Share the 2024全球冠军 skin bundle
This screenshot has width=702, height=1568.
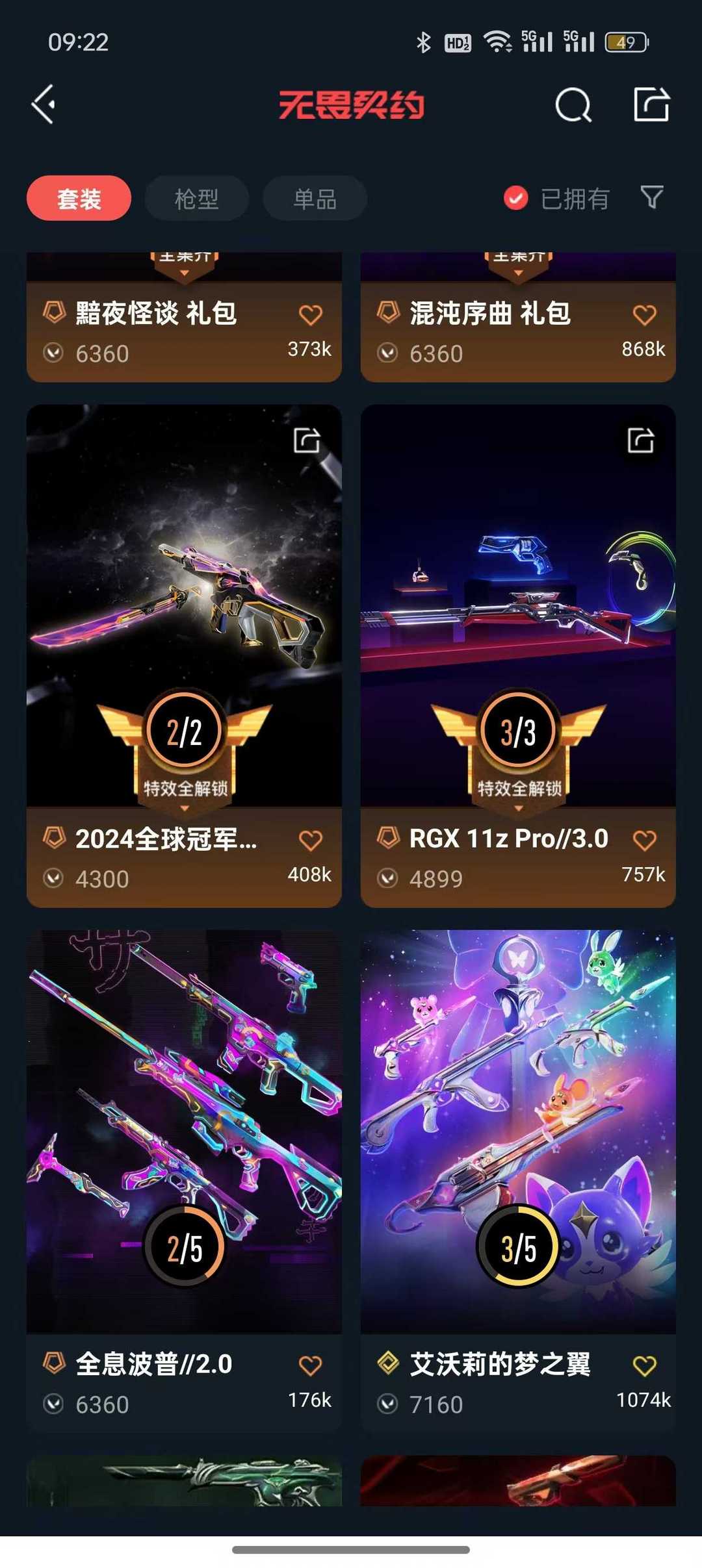308,440
